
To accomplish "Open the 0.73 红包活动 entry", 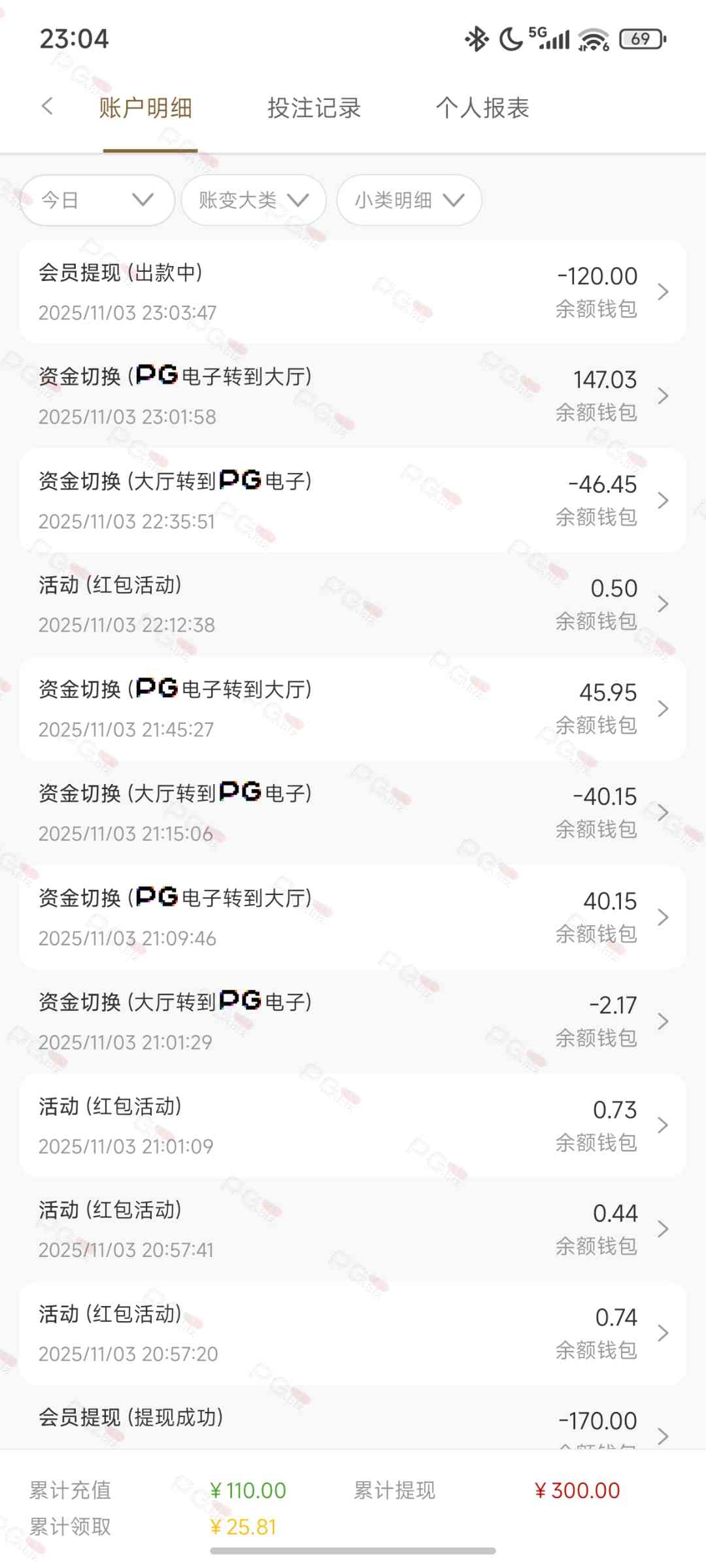I will point(353,1126).
